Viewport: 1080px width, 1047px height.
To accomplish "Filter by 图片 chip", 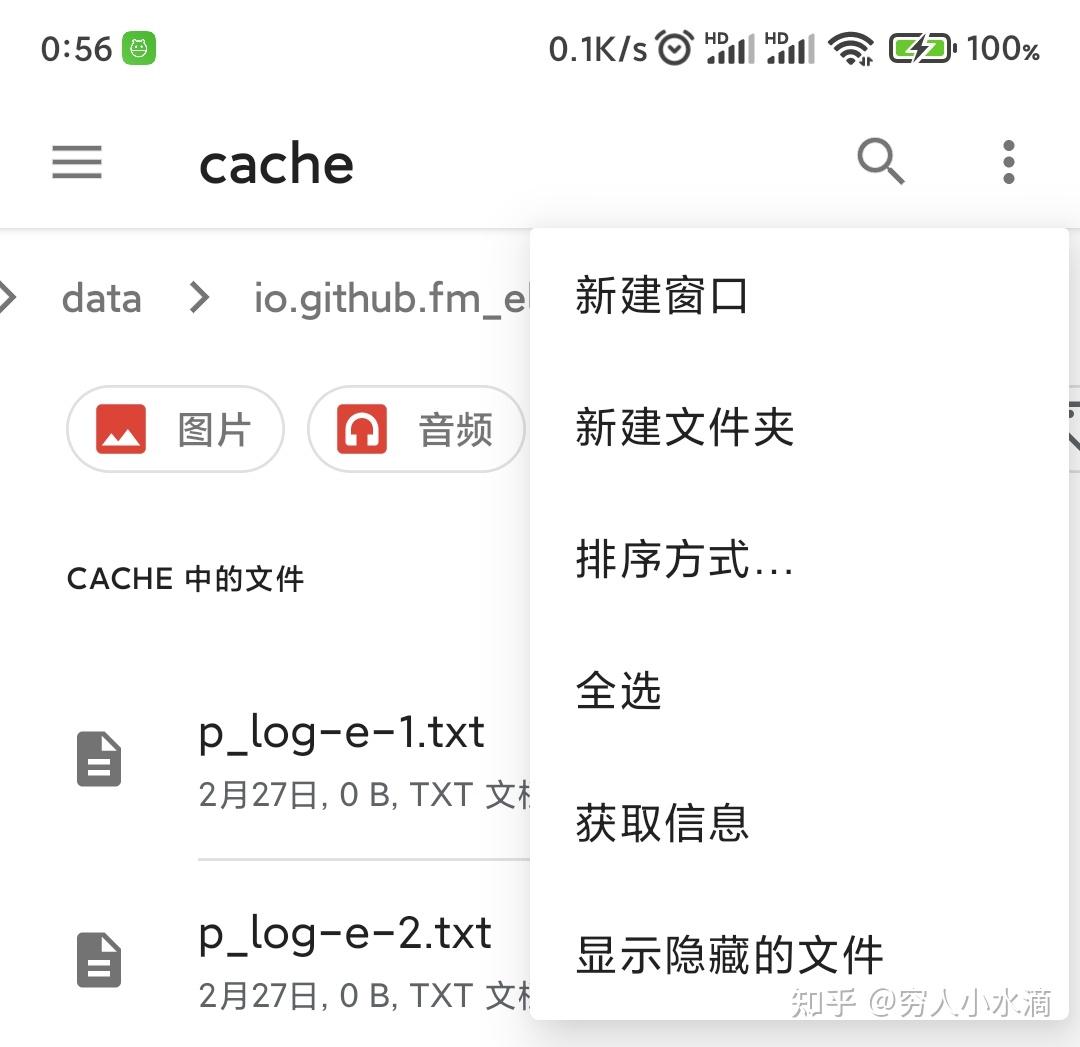I will (x=176, y=430).
